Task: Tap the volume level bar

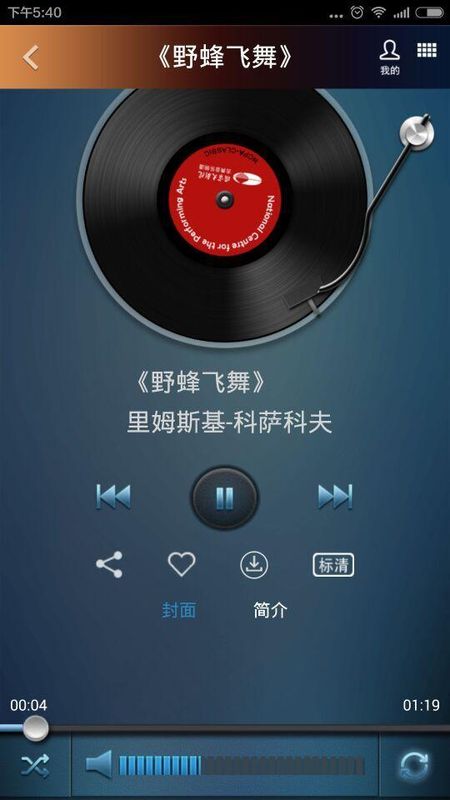Action: (x=242, y=766)
